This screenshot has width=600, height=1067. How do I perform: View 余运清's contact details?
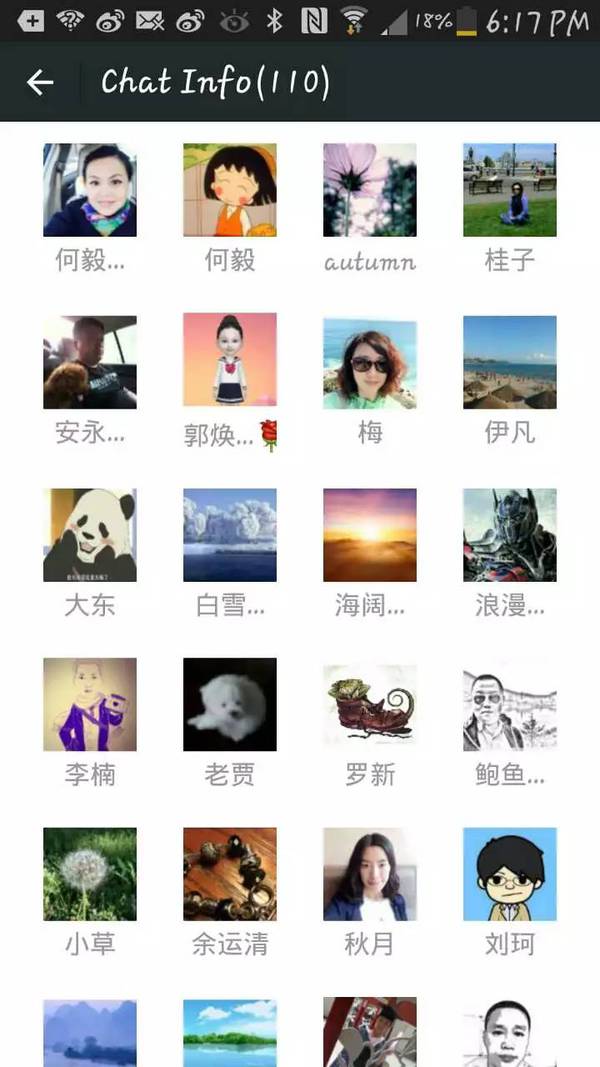(230, 874)
